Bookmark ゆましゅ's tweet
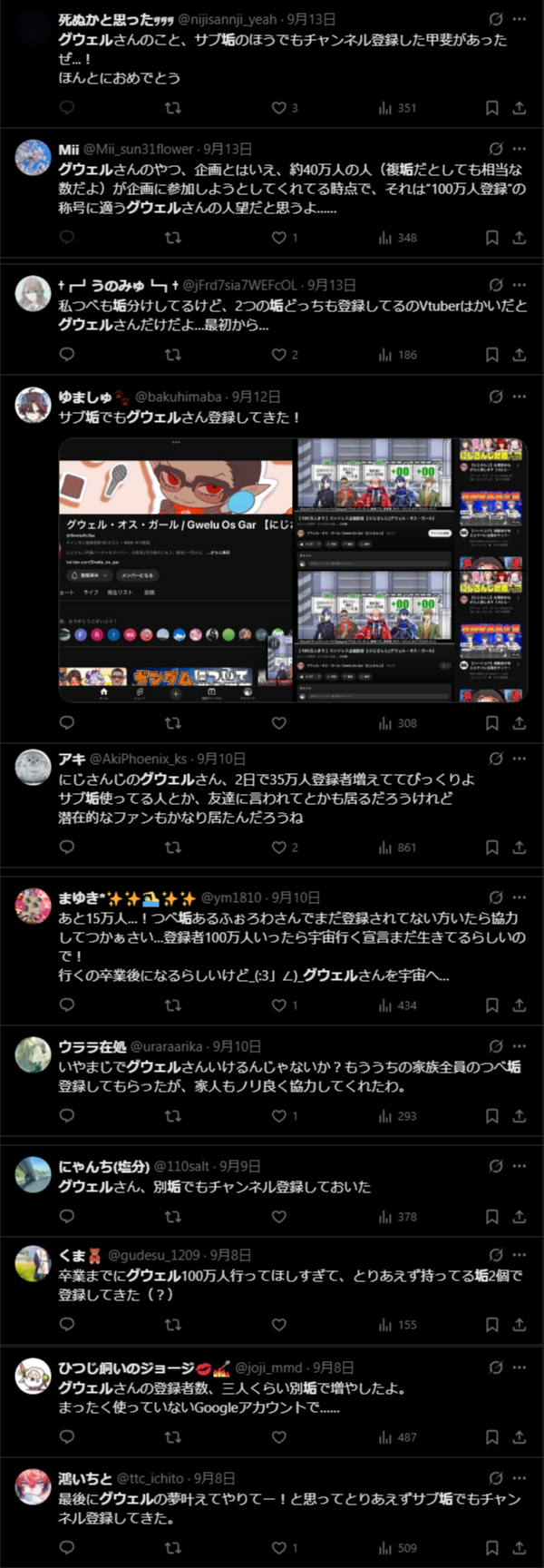The width and height of the screenshot is (544, 1568). tap(491, 723)
